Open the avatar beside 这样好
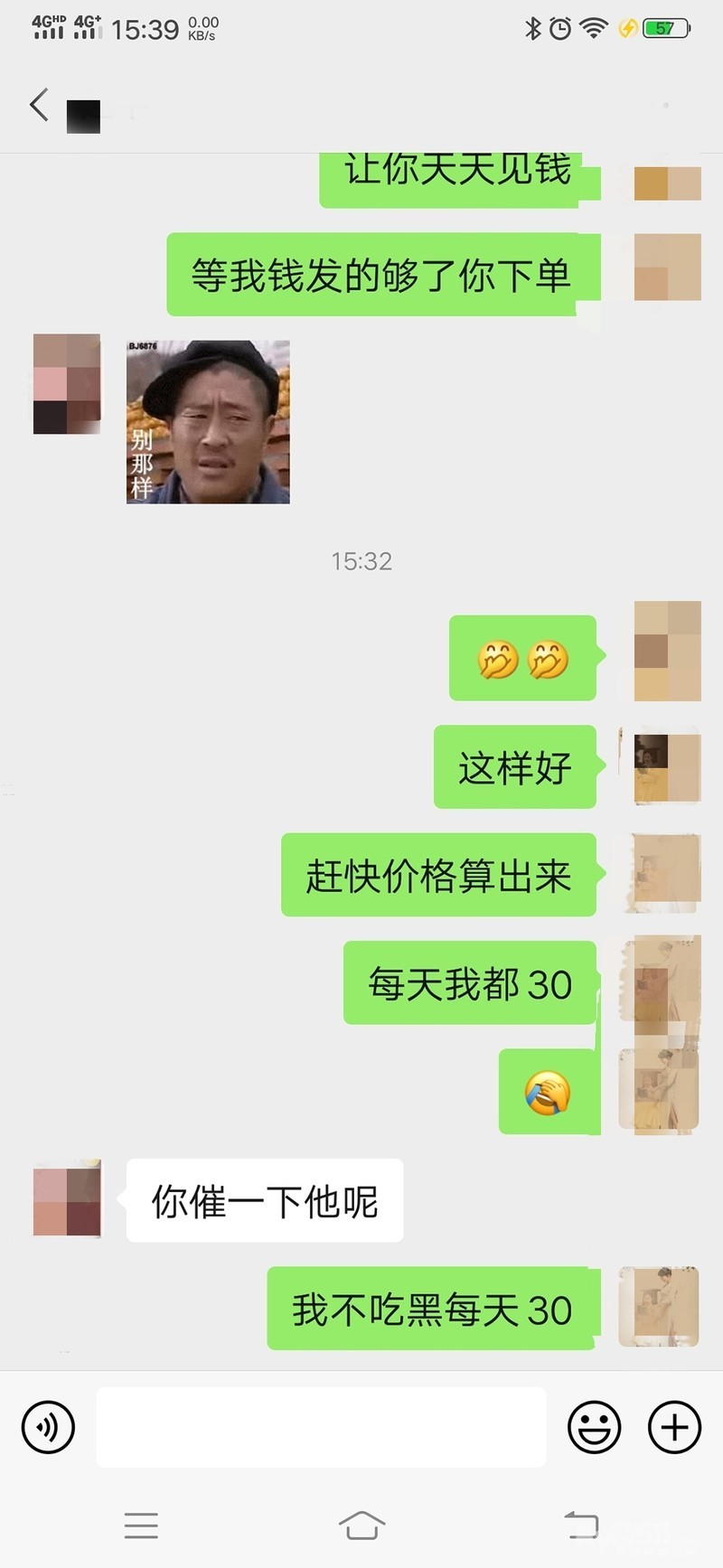 click(667, 767)
